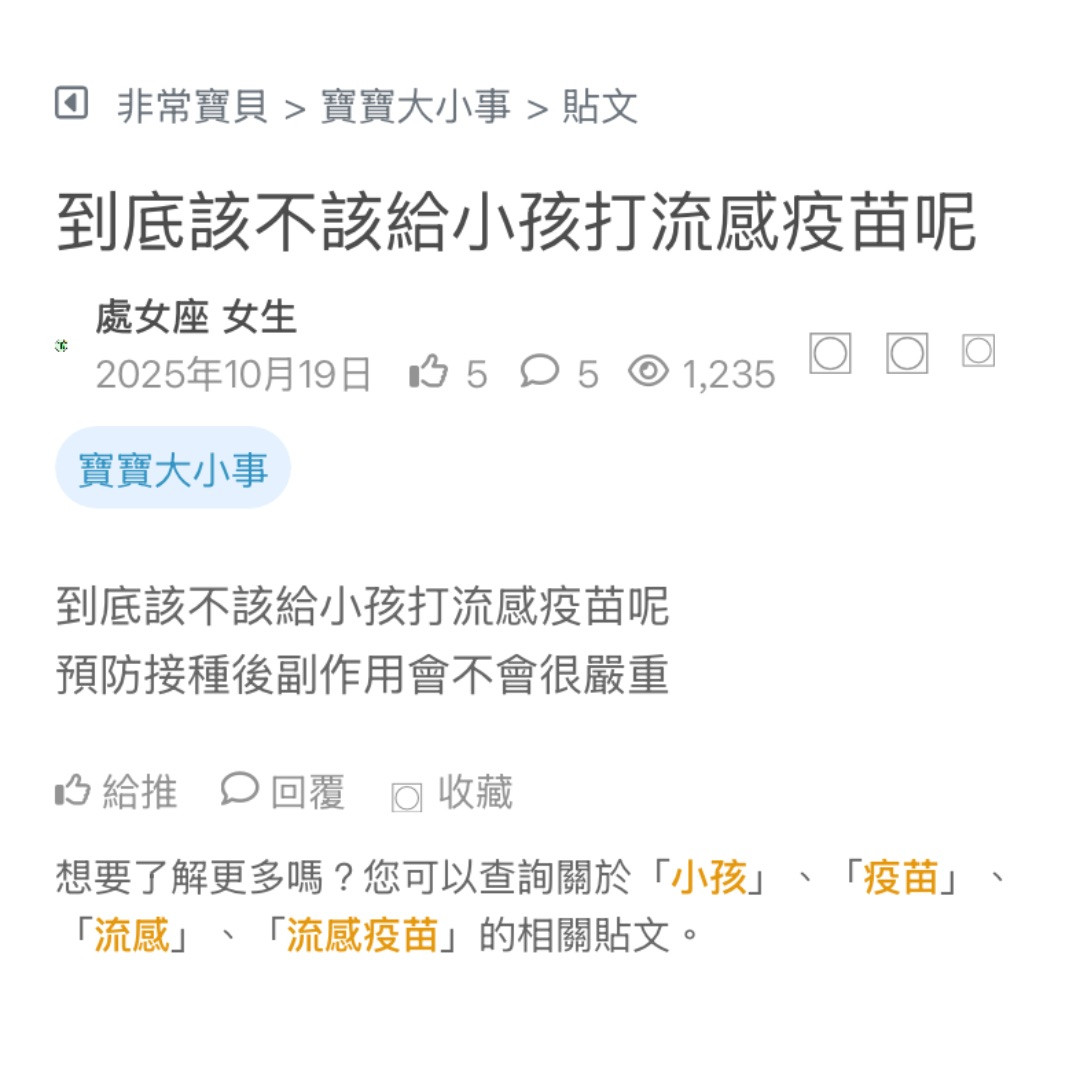Open related posts for 流感
This screenshot has height=1080, width=1080.
pyautogui.click(x=131, y=937)
